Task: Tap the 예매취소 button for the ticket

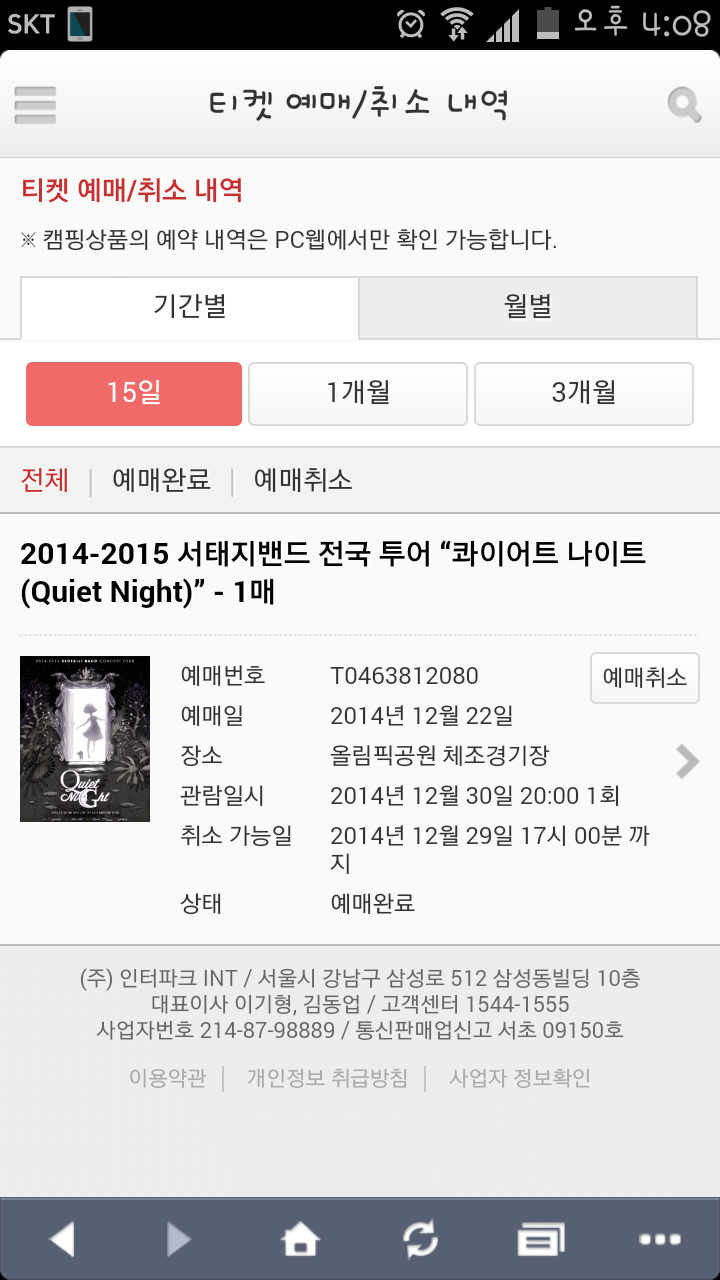Action: tap(644, 678)
